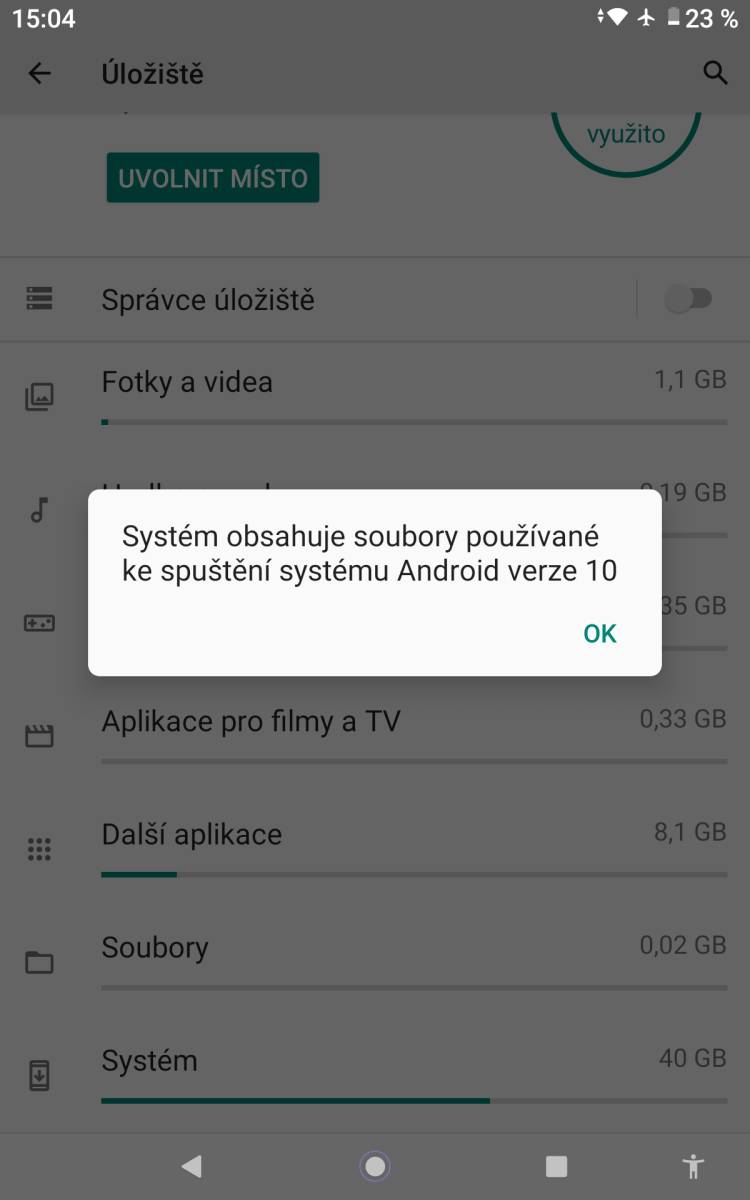Open search in storage settings
Screen dimensions: 750x1200
click(x=714, y=73)
